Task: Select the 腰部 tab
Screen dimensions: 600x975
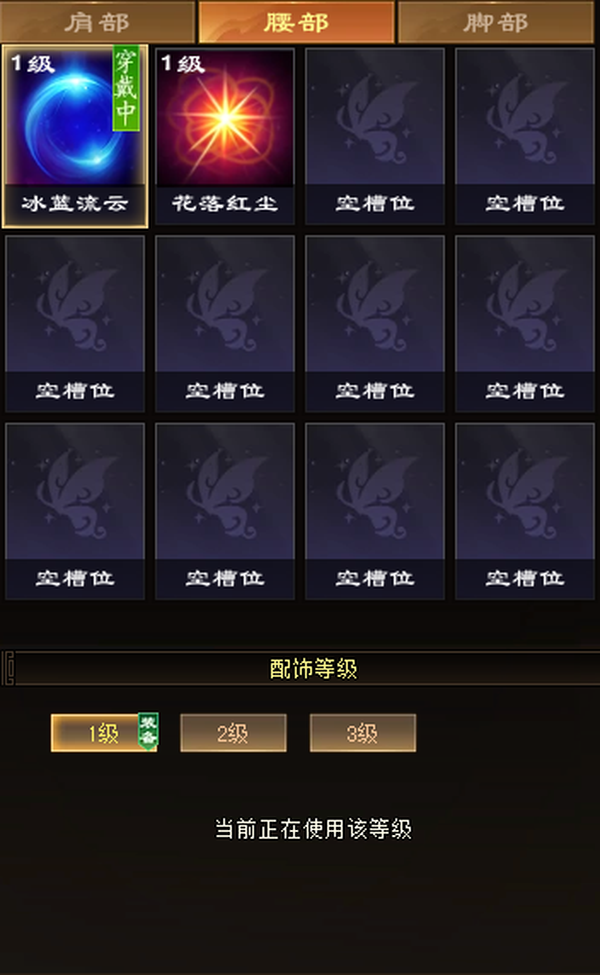Action: point(297,22)
